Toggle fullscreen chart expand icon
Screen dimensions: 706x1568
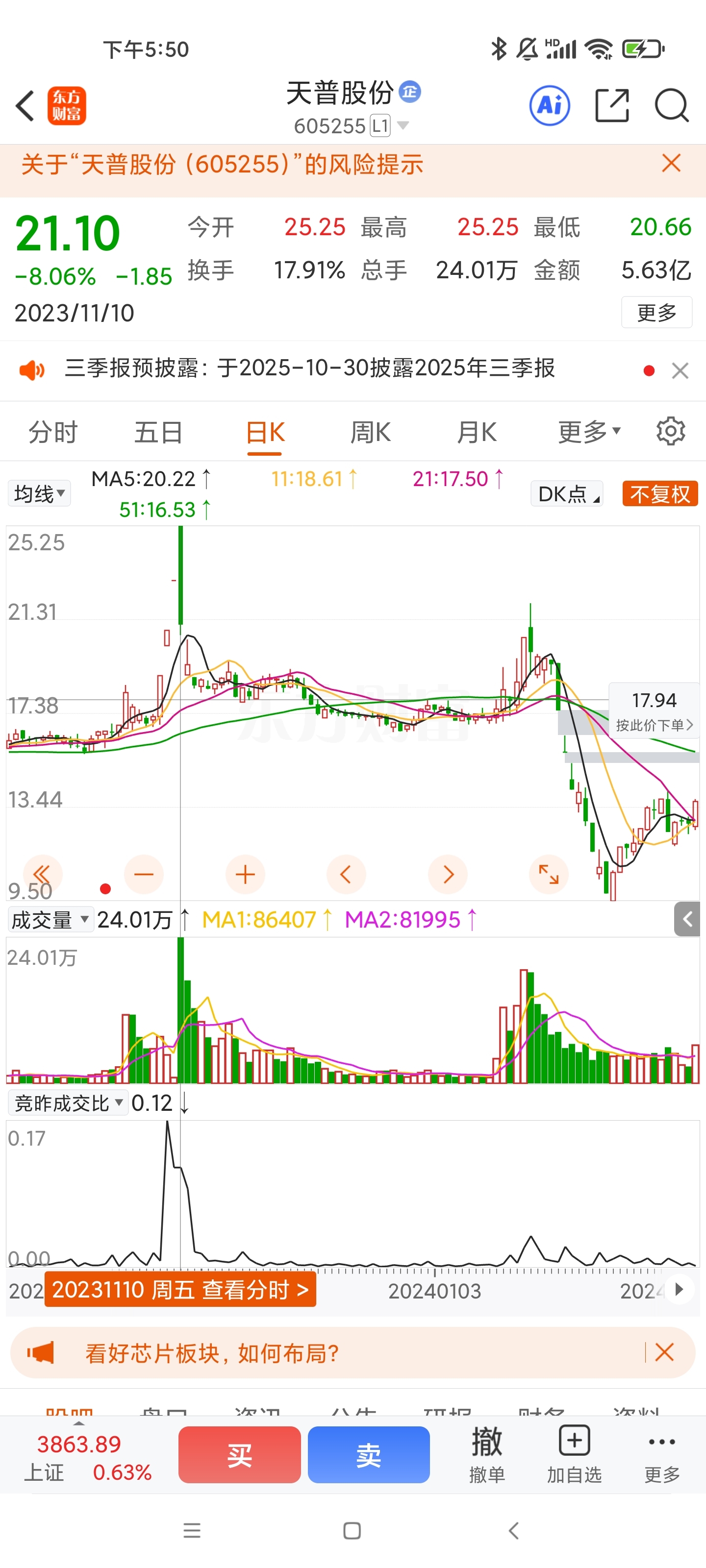click(x=548, y=875)
